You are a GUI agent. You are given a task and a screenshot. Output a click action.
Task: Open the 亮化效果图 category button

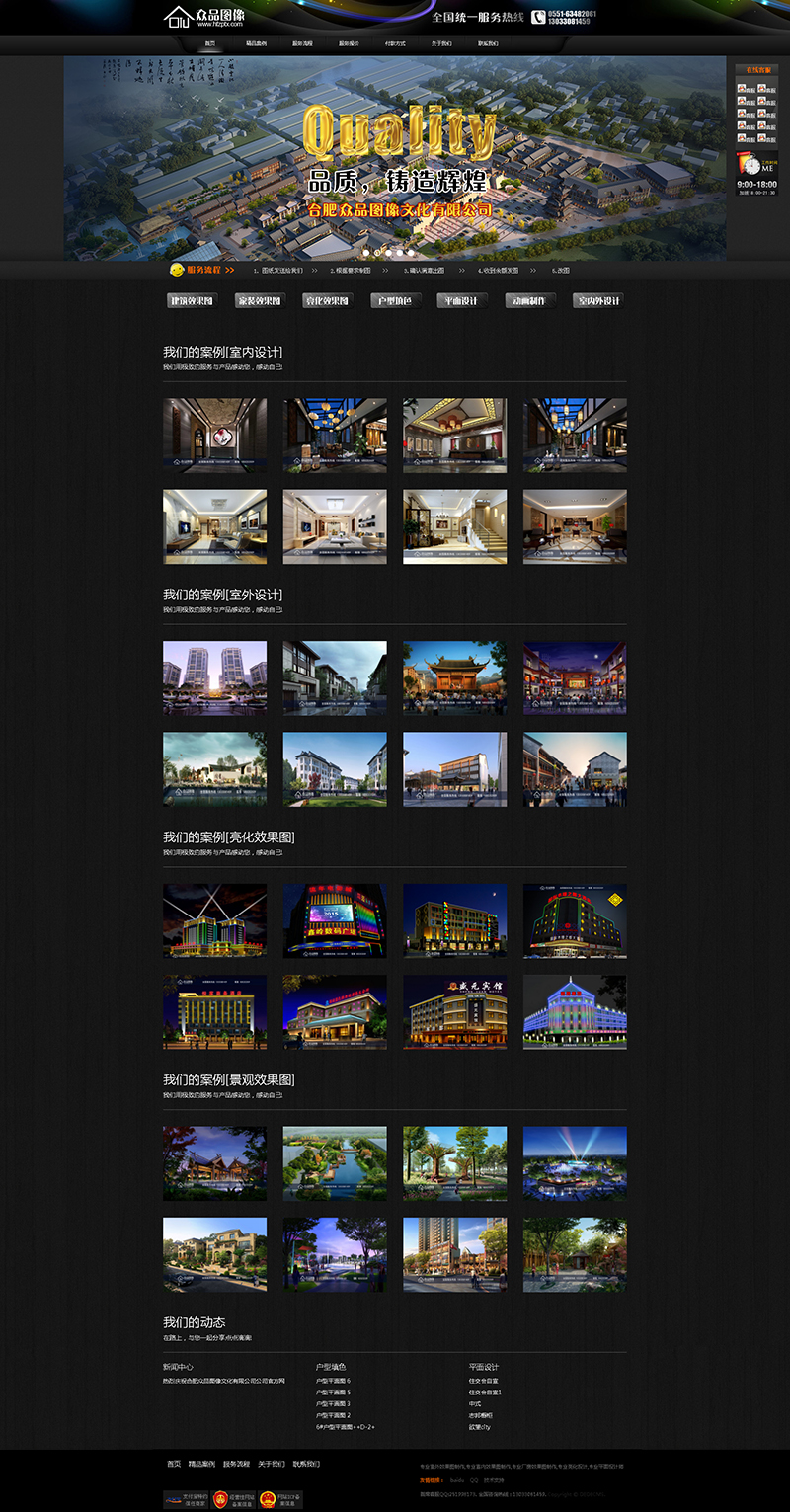pos(326,301)
